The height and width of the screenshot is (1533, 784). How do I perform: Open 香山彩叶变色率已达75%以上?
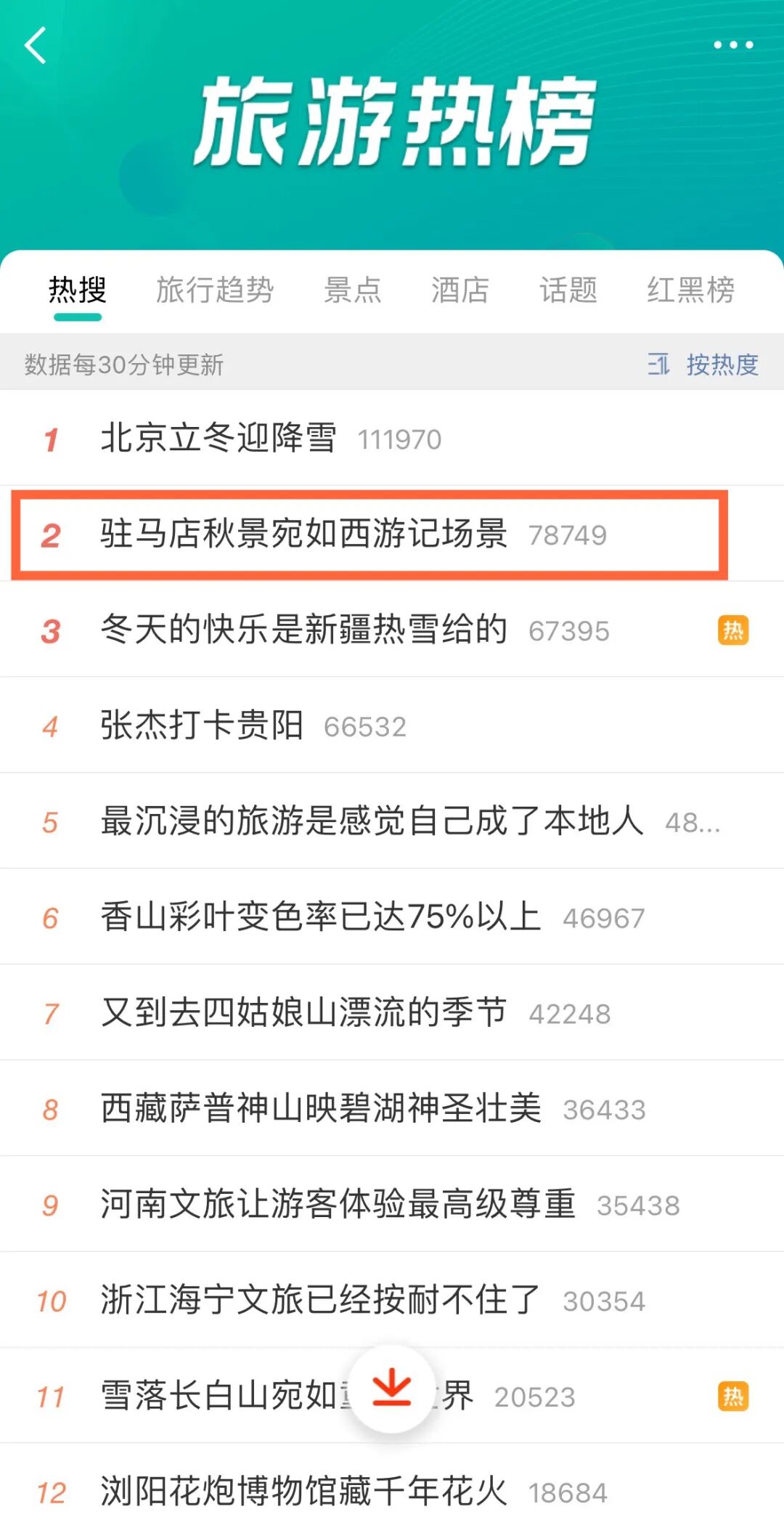point(319,917)
